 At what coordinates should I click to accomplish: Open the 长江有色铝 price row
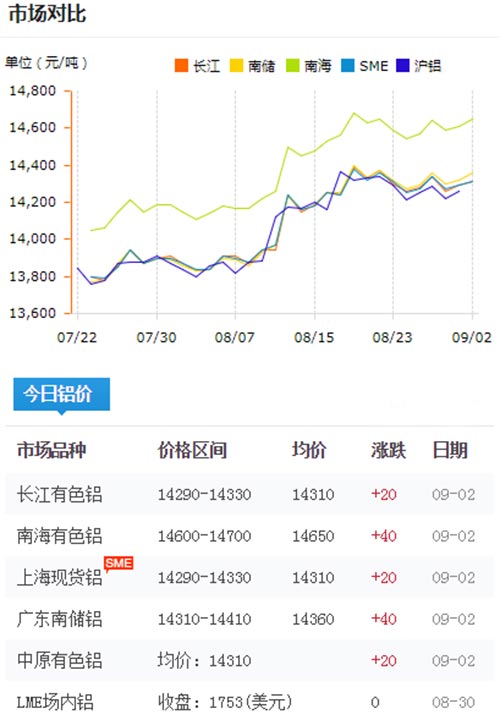point(249,495)
